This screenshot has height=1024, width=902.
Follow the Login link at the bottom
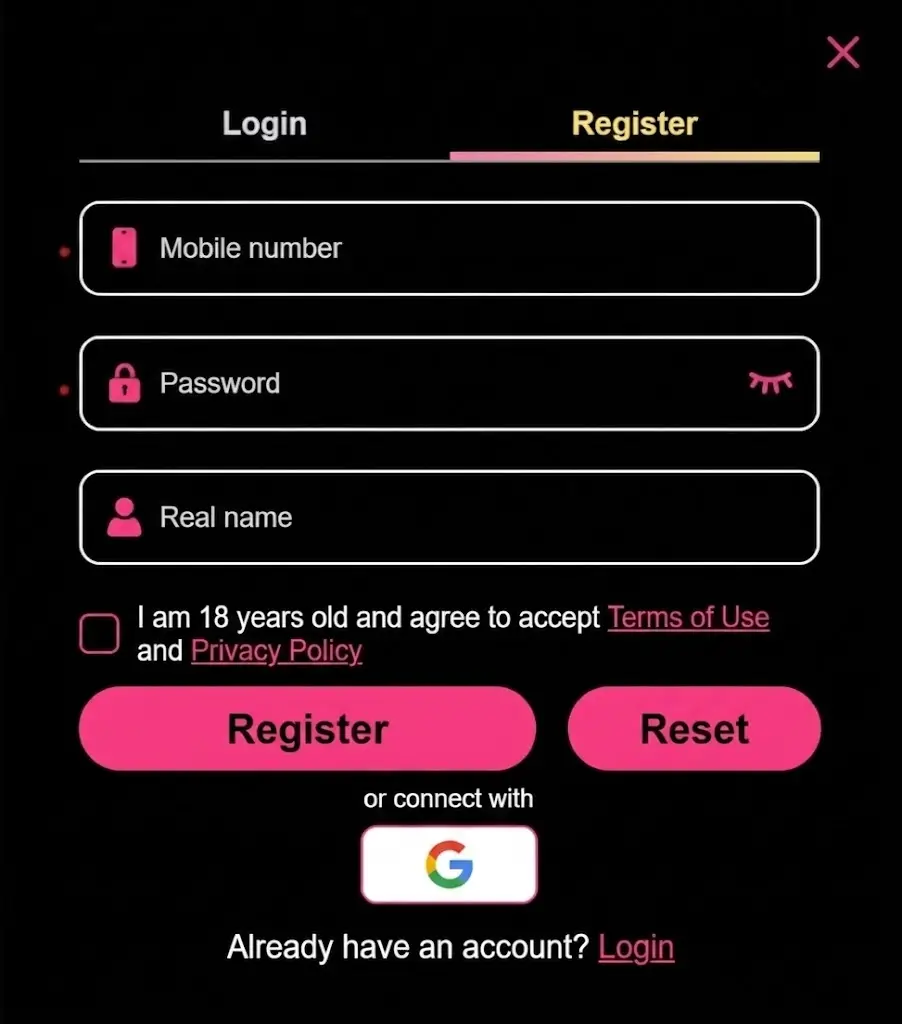(x=636, y=948)
